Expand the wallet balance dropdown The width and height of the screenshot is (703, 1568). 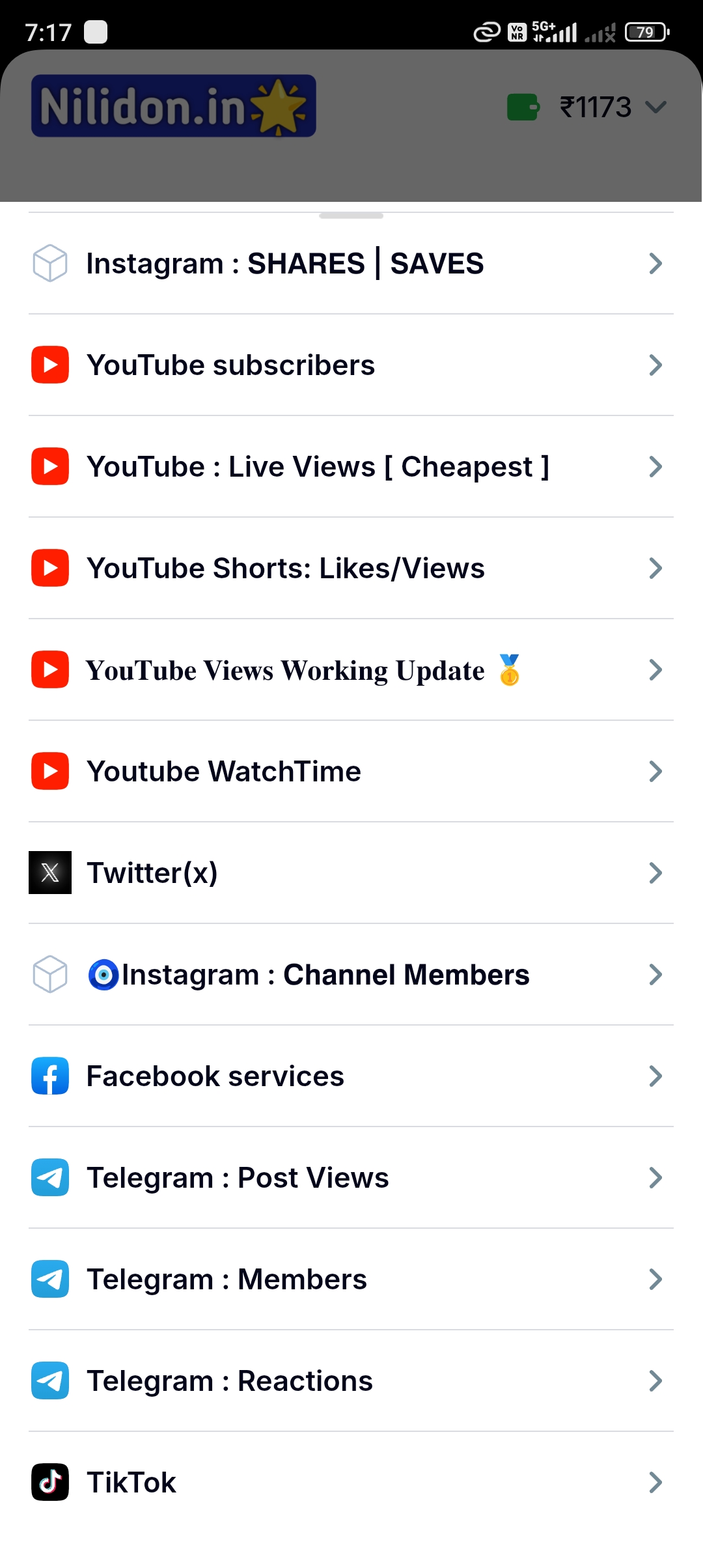[x=656, y=106]
